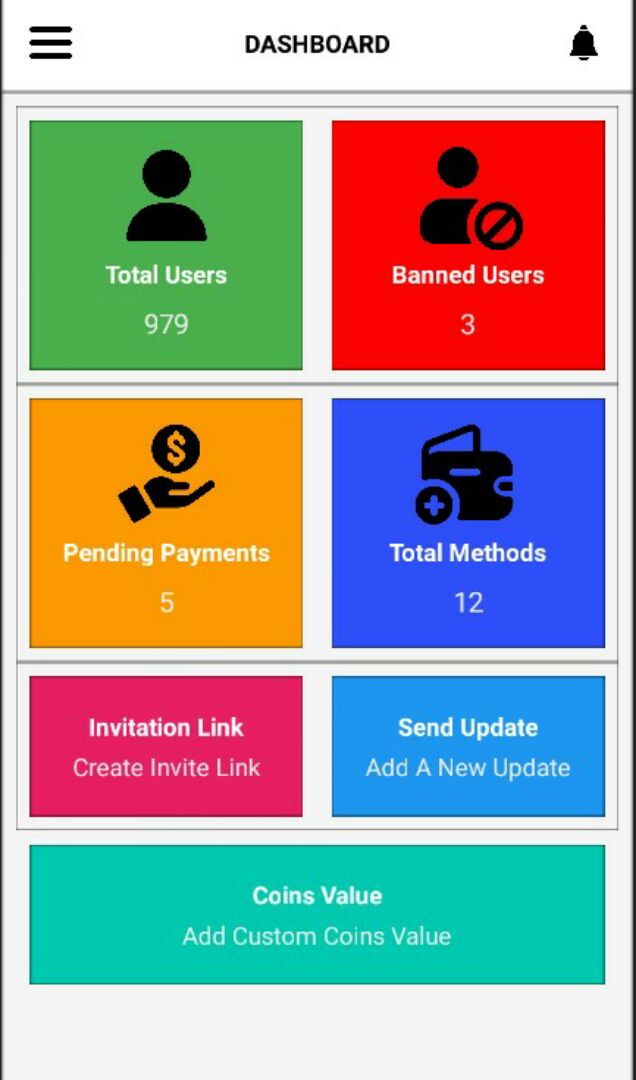
Task: Tap Send Update to add new update
Action: coord(469,746)
